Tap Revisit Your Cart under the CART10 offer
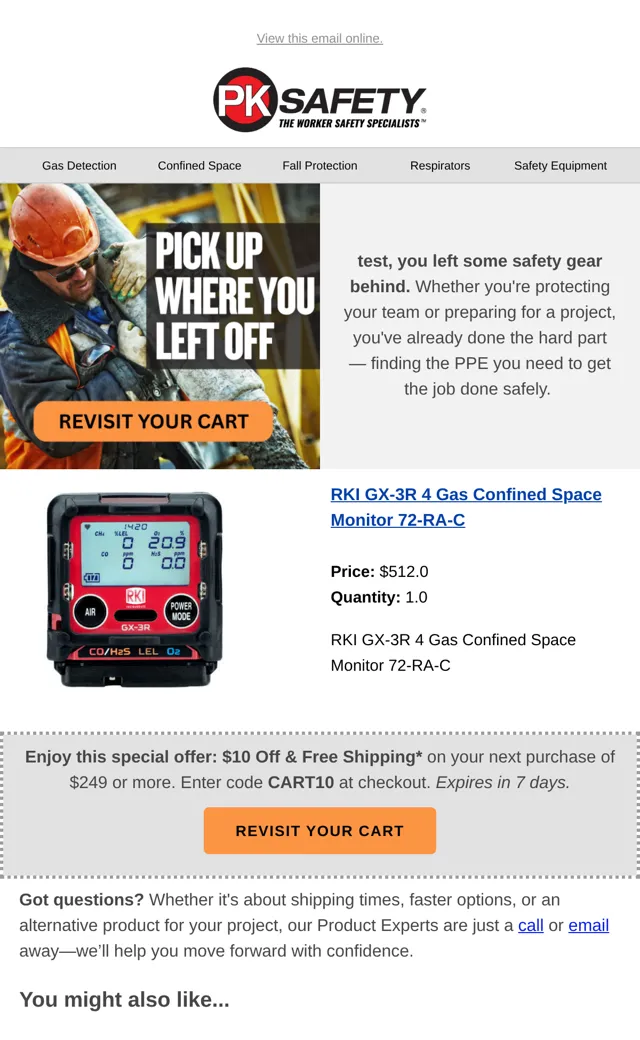Image resolution: width=640 pixels, height=1040 pixels. (x=320, y=830)
